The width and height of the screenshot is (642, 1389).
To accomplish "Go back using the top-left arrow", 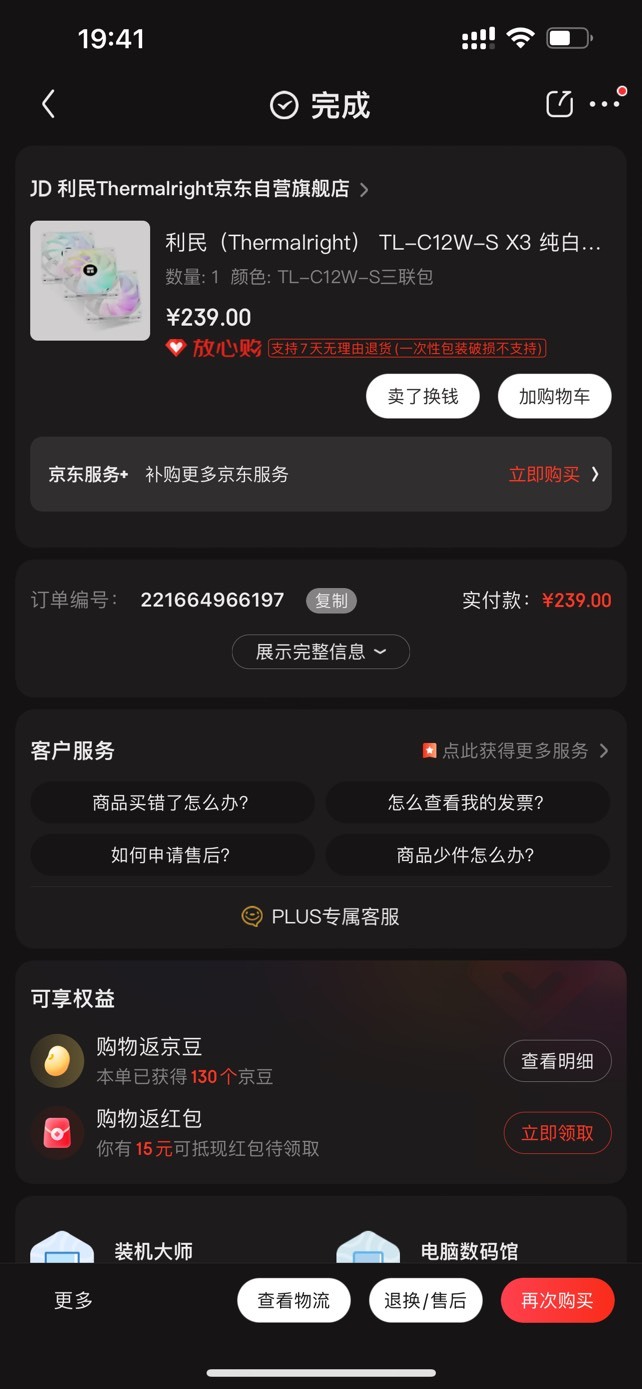I will pyautogui.click(x=48, y=104).
